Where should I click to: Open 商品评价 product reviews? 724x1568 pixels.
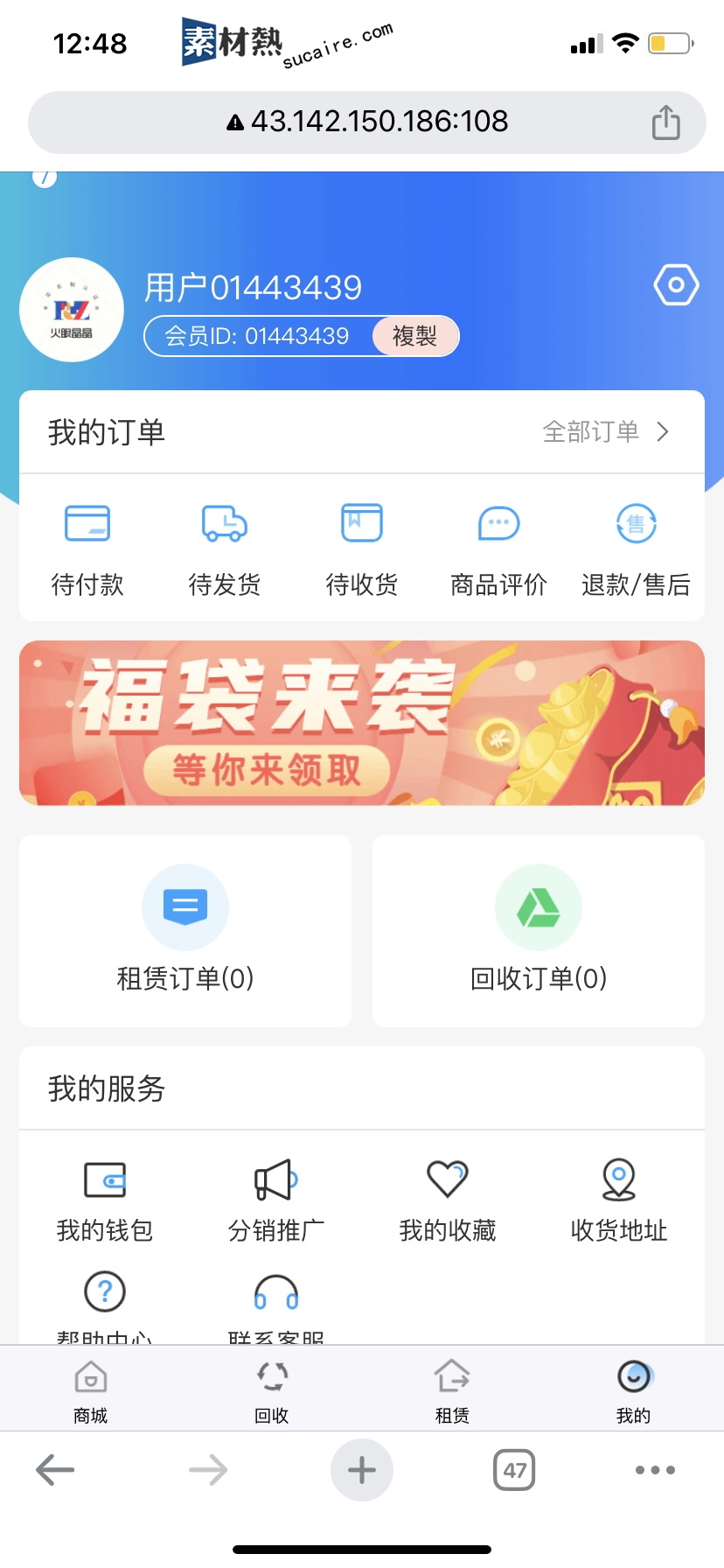point(498,549)
